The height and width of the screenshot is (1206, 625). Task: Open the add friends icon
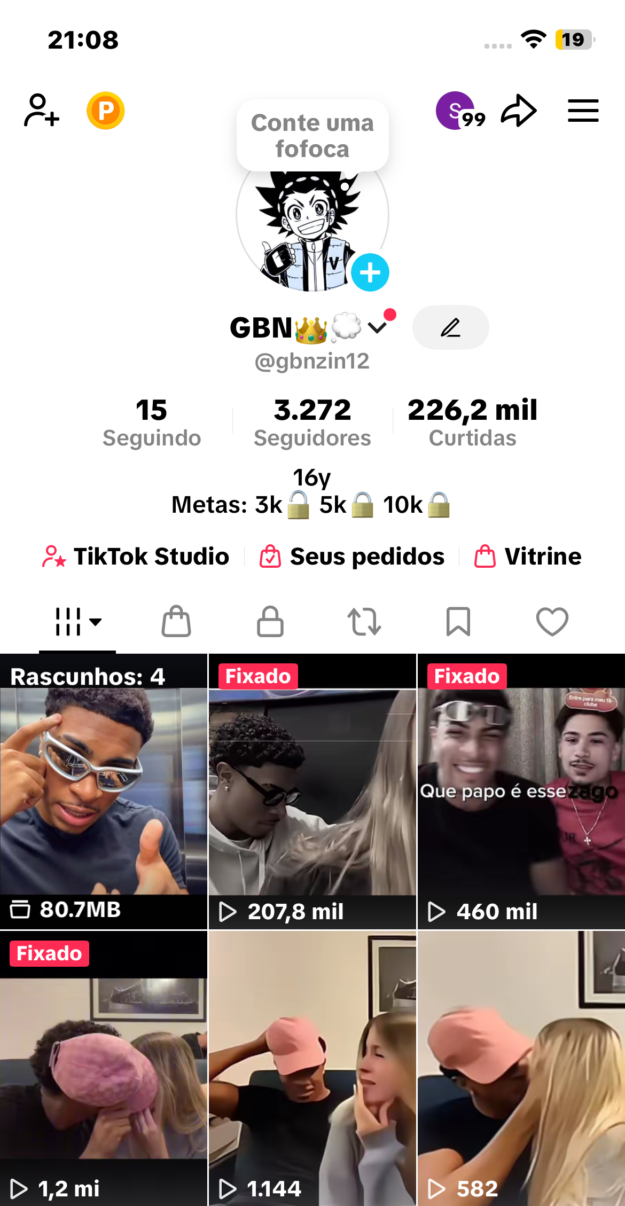coord(42,110)
